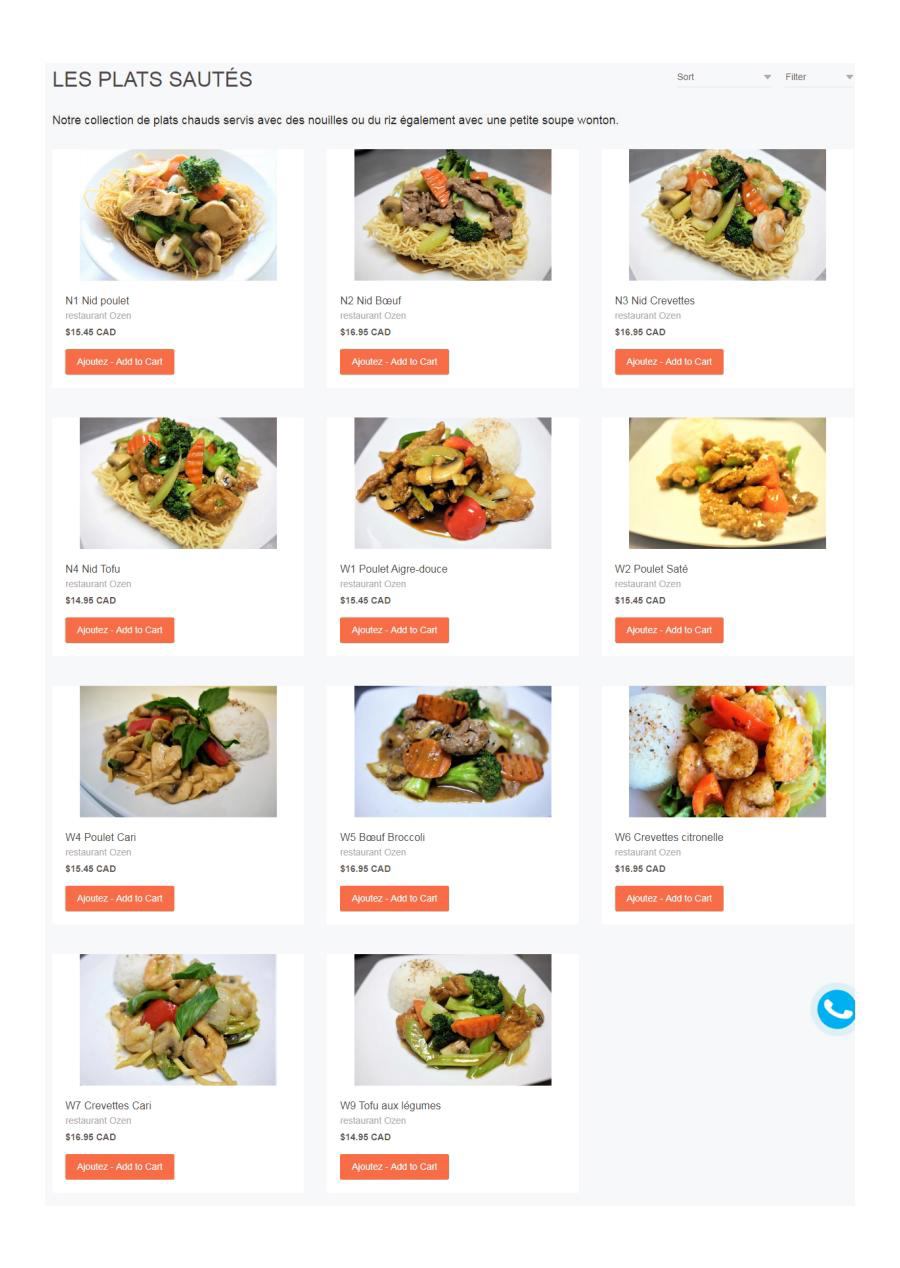This screenshot has height=1268, width=900.
Task: Add N1 Nid poulet to cart
Action: click(119, 363)
